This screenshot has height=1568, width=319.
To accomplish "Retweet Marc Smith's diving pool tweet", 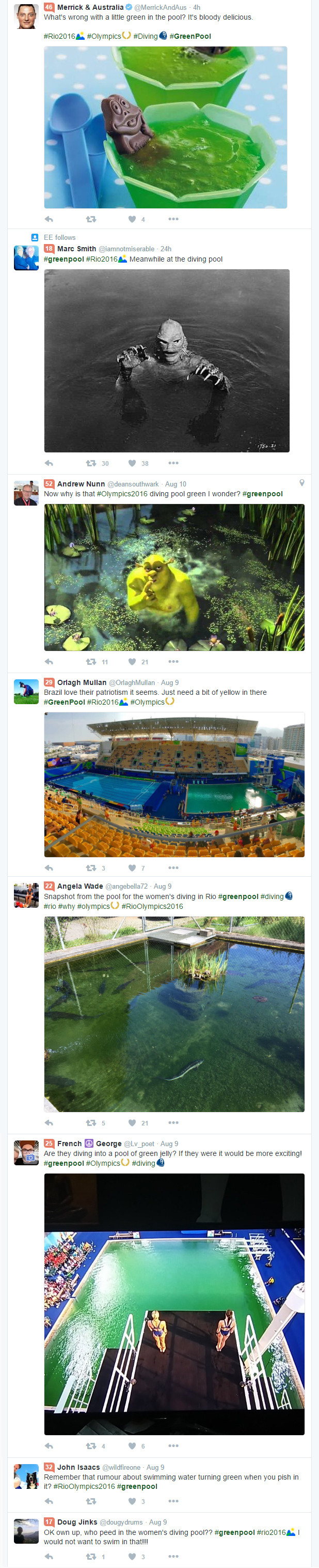I will pyautogui.click(x=91, y=463).
